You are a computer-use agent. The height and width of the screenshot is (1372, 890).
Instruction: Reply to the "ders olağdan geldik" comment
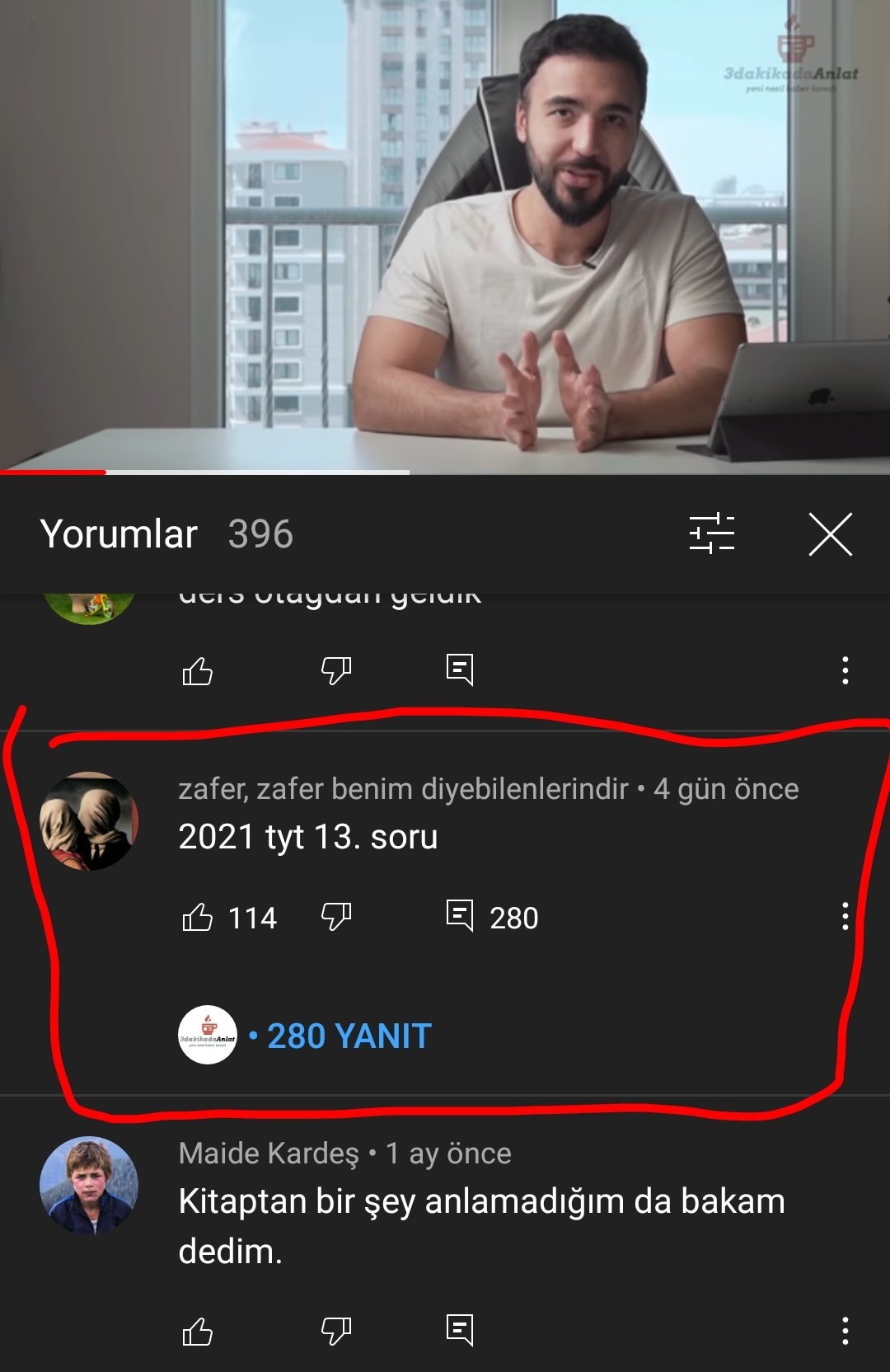[460, 670]
